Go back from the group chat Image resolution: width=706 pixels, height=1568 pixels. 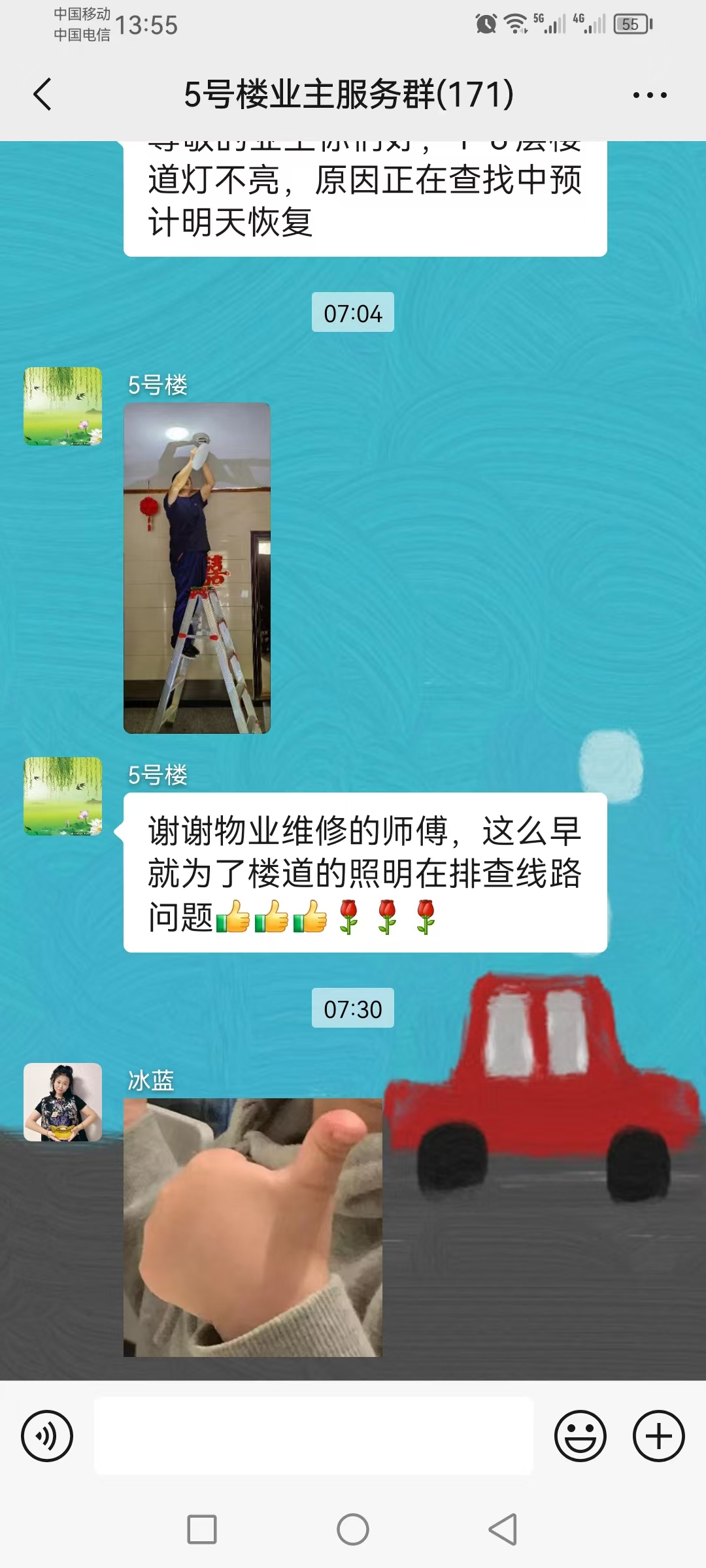42,95
